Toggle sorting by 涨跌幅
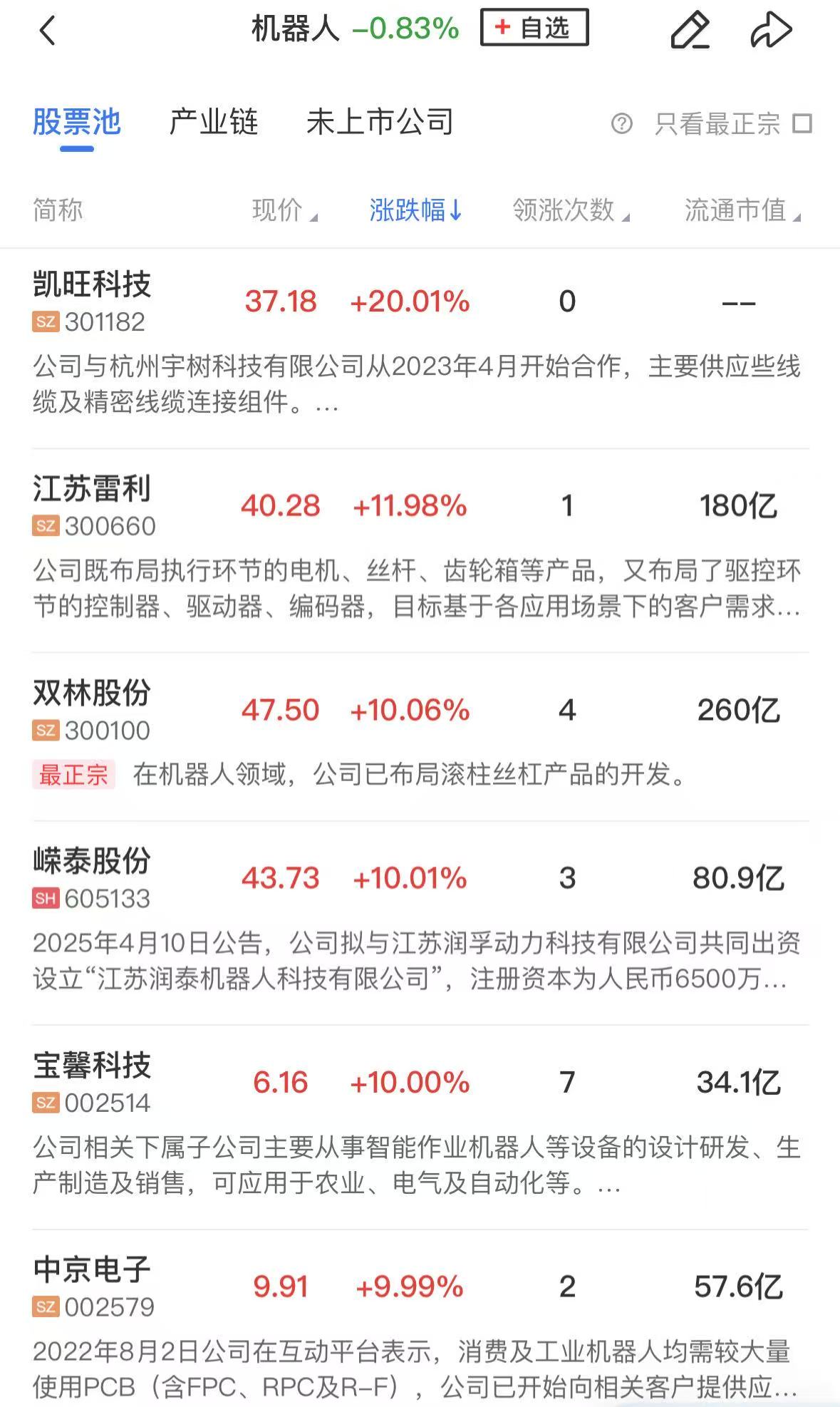Image resolution: width=840 pixels, height=1407 pixels. (x=416, y=210)
